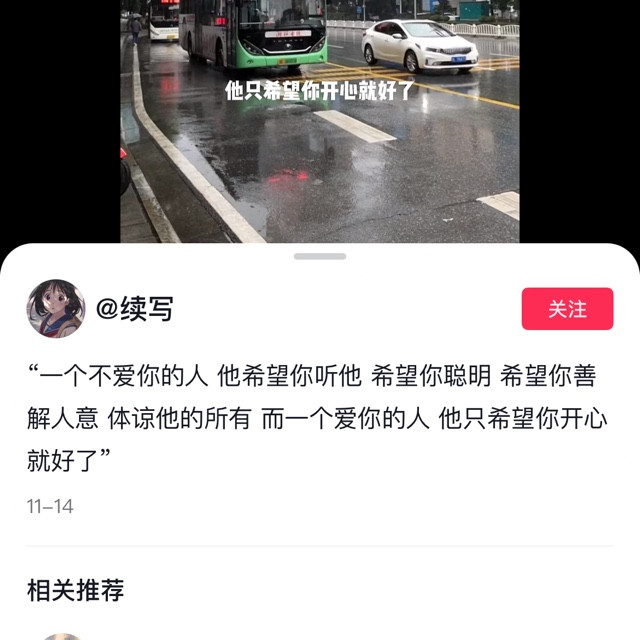Open 续写's profile avatar

click(x=55, y=308)
